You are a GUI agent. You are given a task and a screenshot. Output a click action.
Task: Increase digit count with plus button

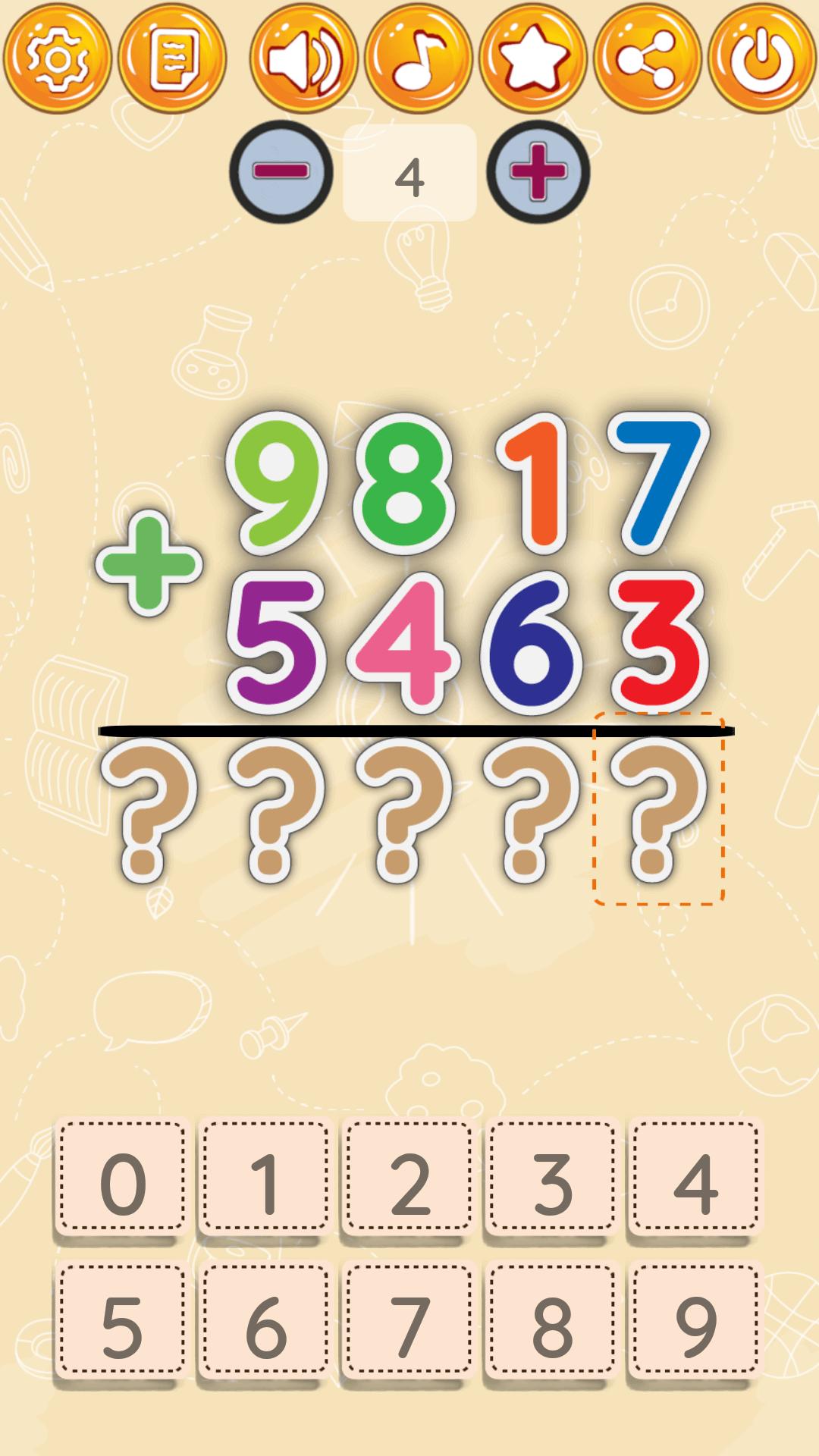coord(538,172)
